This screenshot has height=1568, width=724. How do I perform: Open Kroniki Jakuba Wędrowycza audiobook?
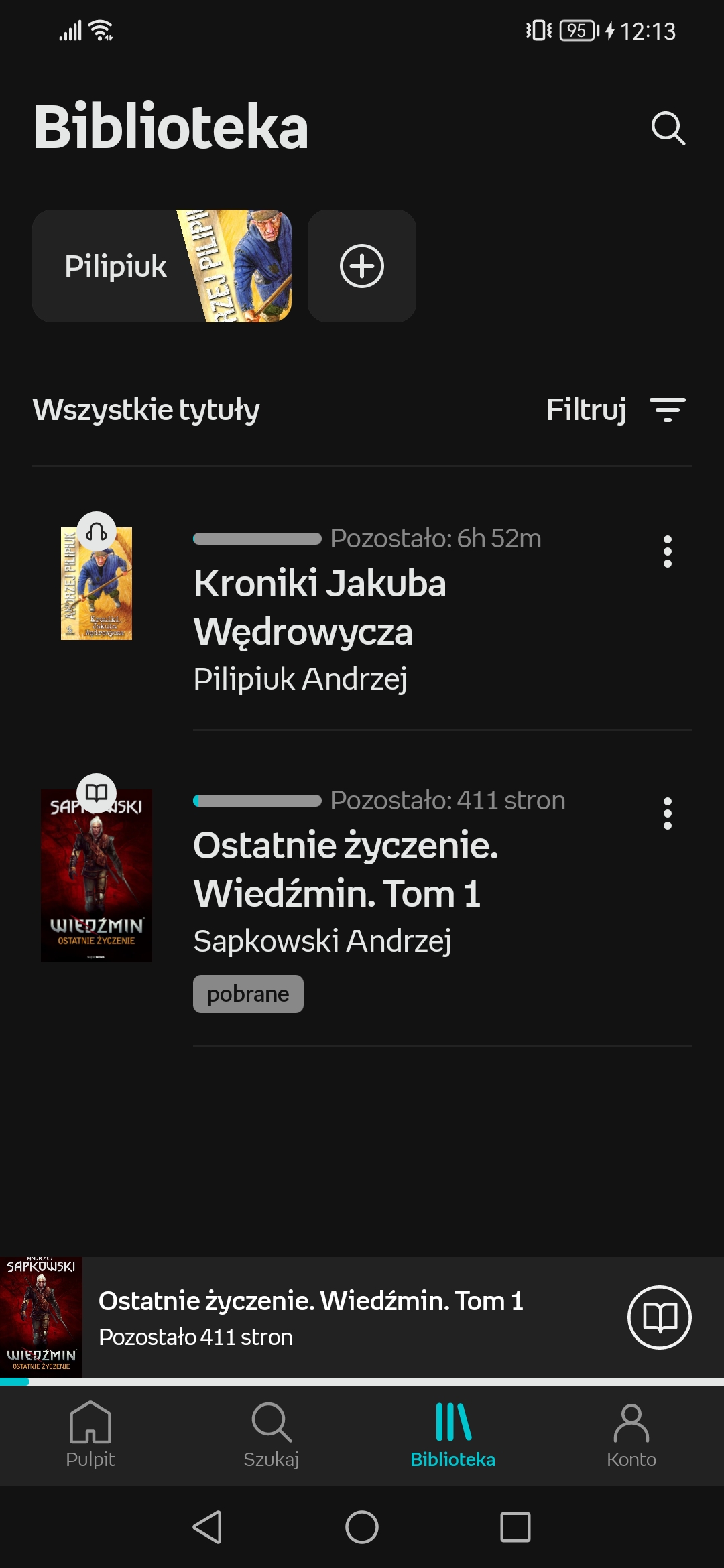click(320, 606)
